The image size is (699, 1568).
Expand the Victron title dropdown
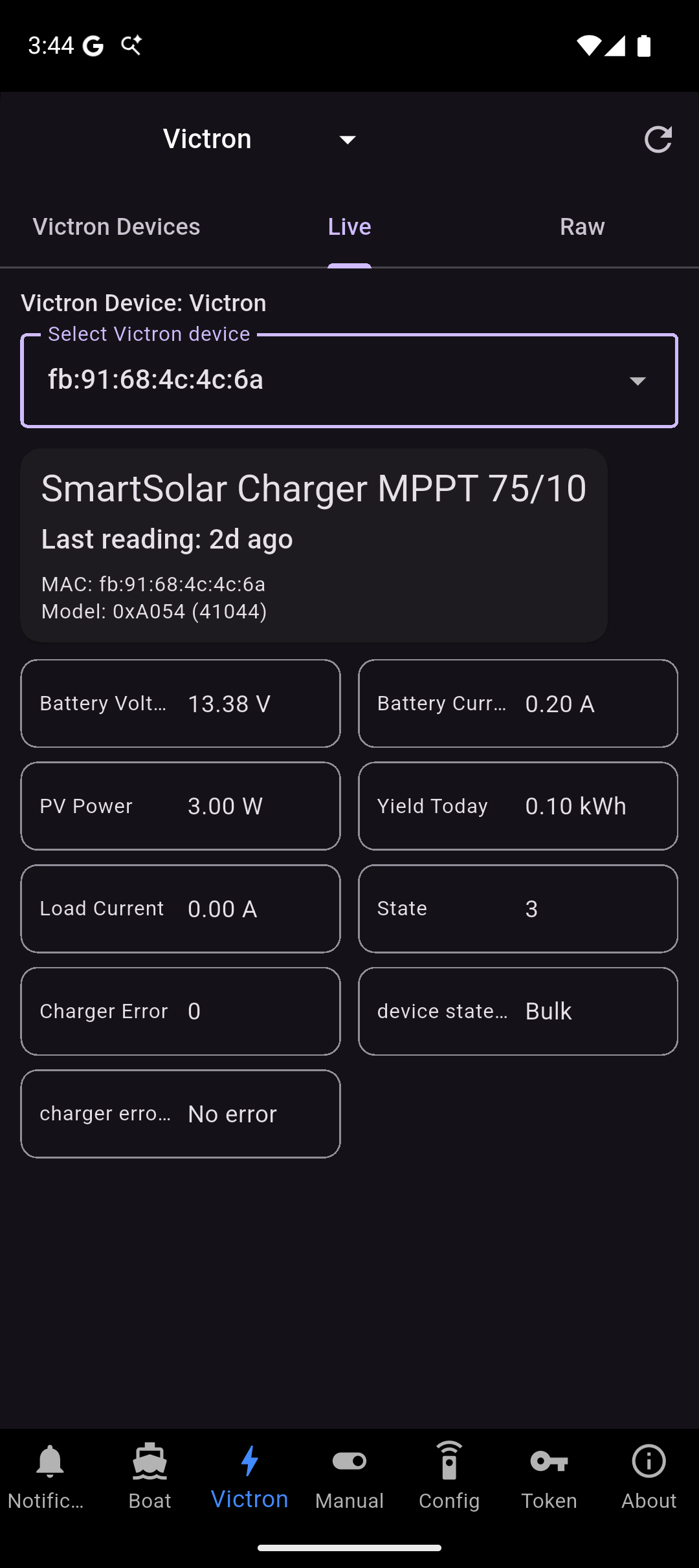347,140
